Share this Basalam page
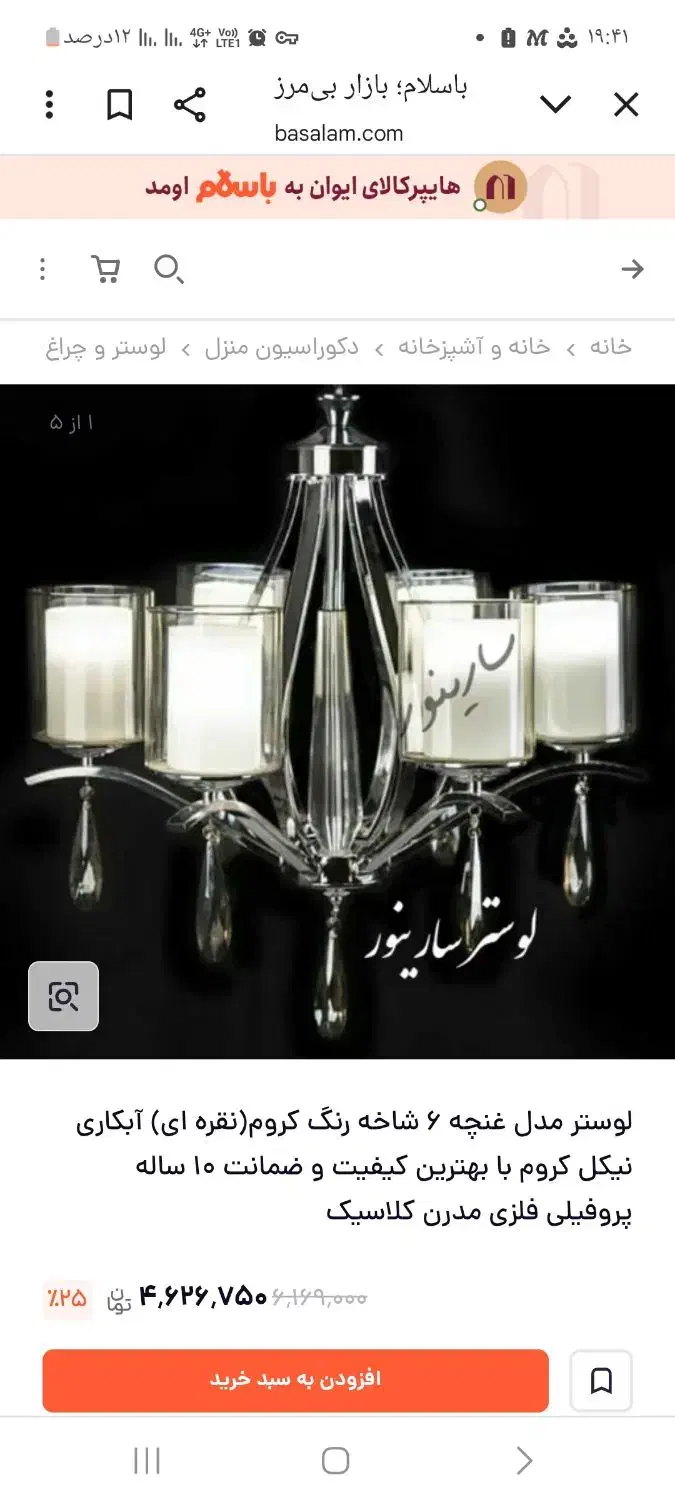 189,105
